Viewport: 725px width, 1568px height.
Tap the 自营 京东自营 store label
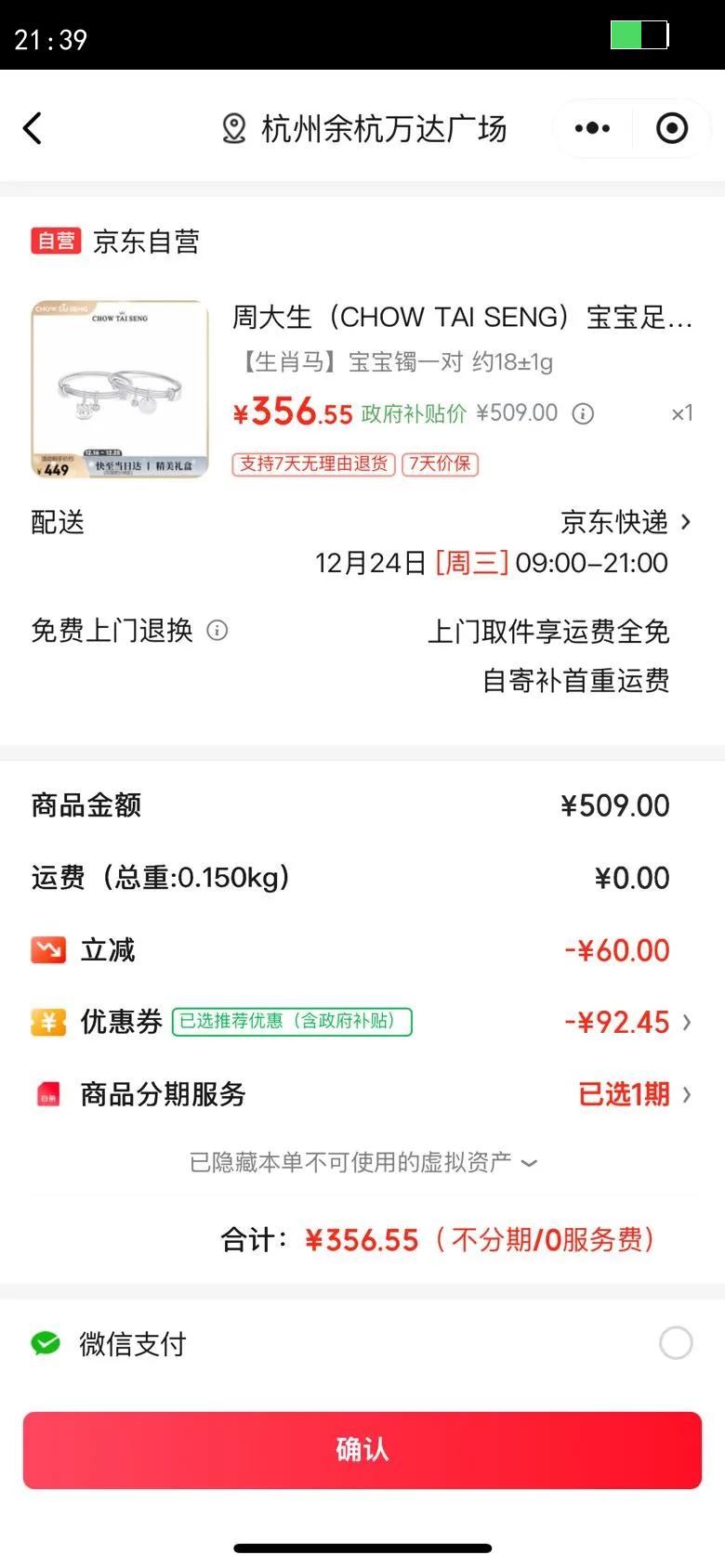(x=54, y=242)
